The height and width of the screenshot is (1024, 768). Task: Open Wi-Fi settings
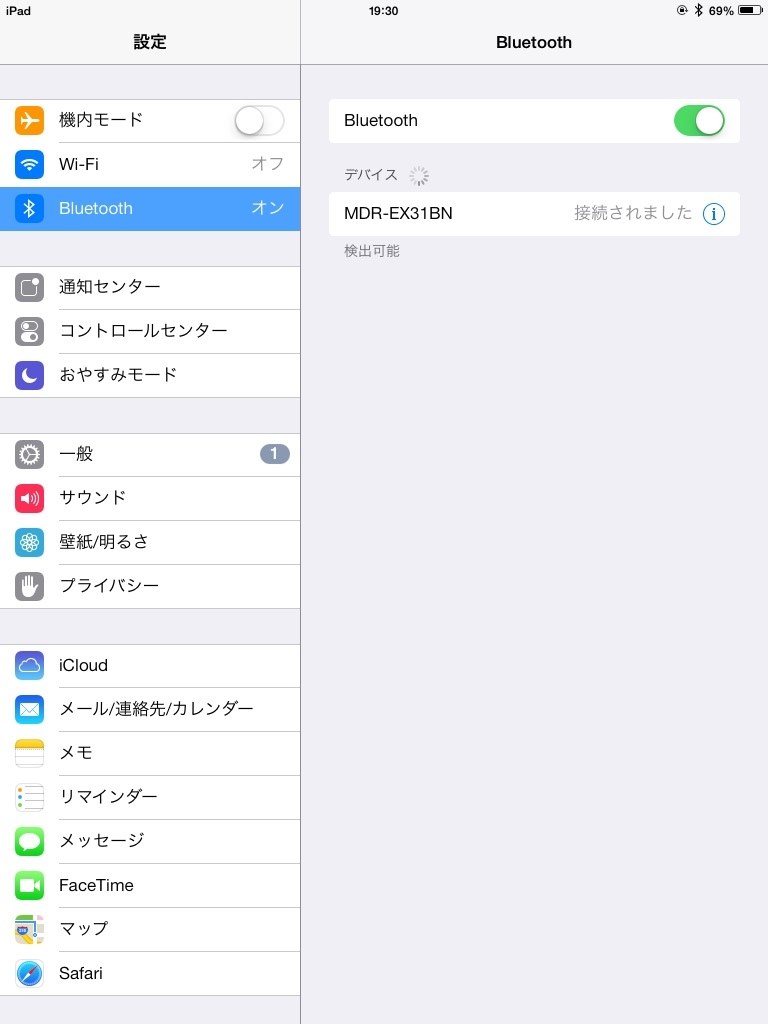coord(150,164)
